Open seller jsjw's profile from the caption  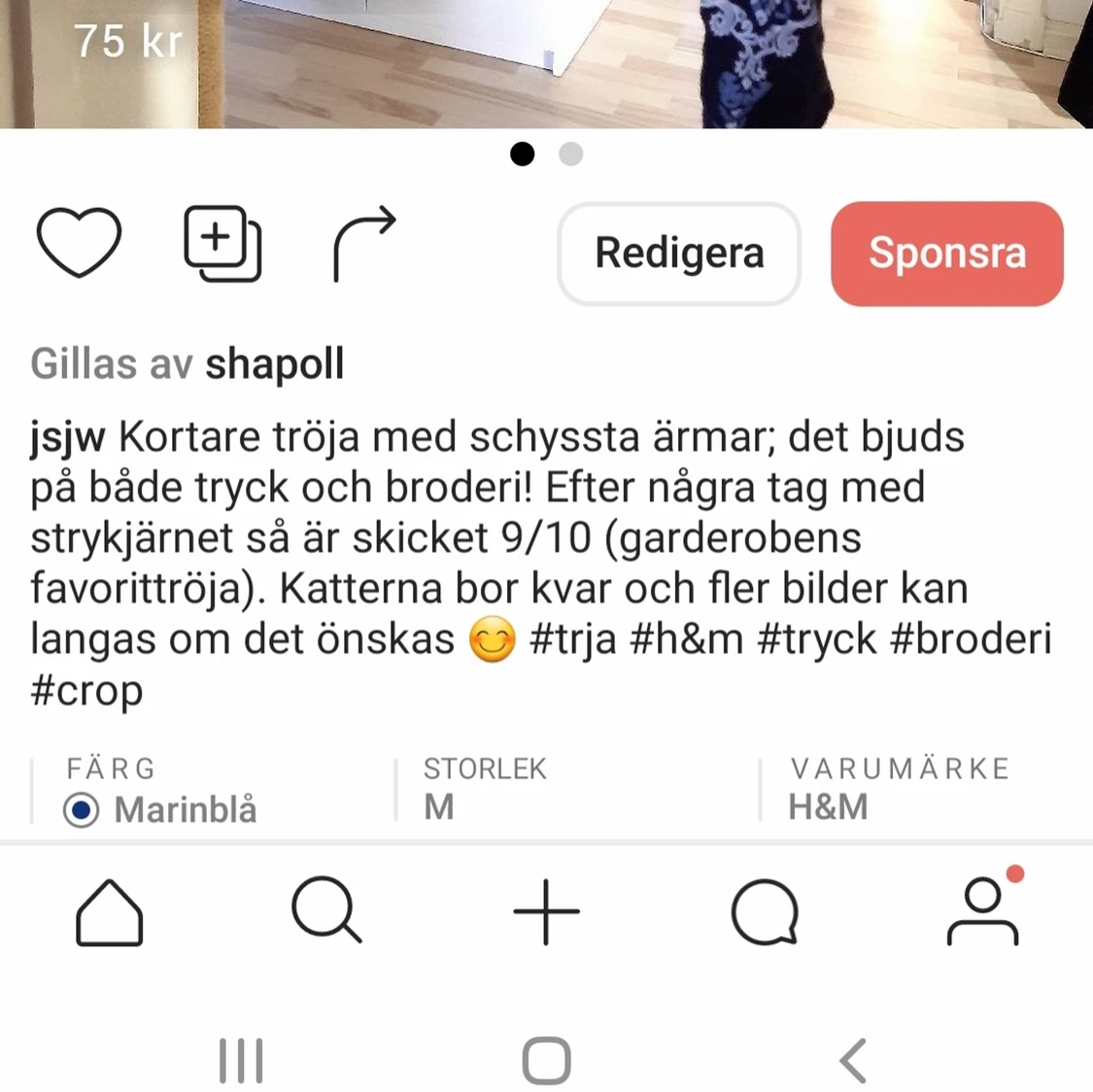[67, 438]
